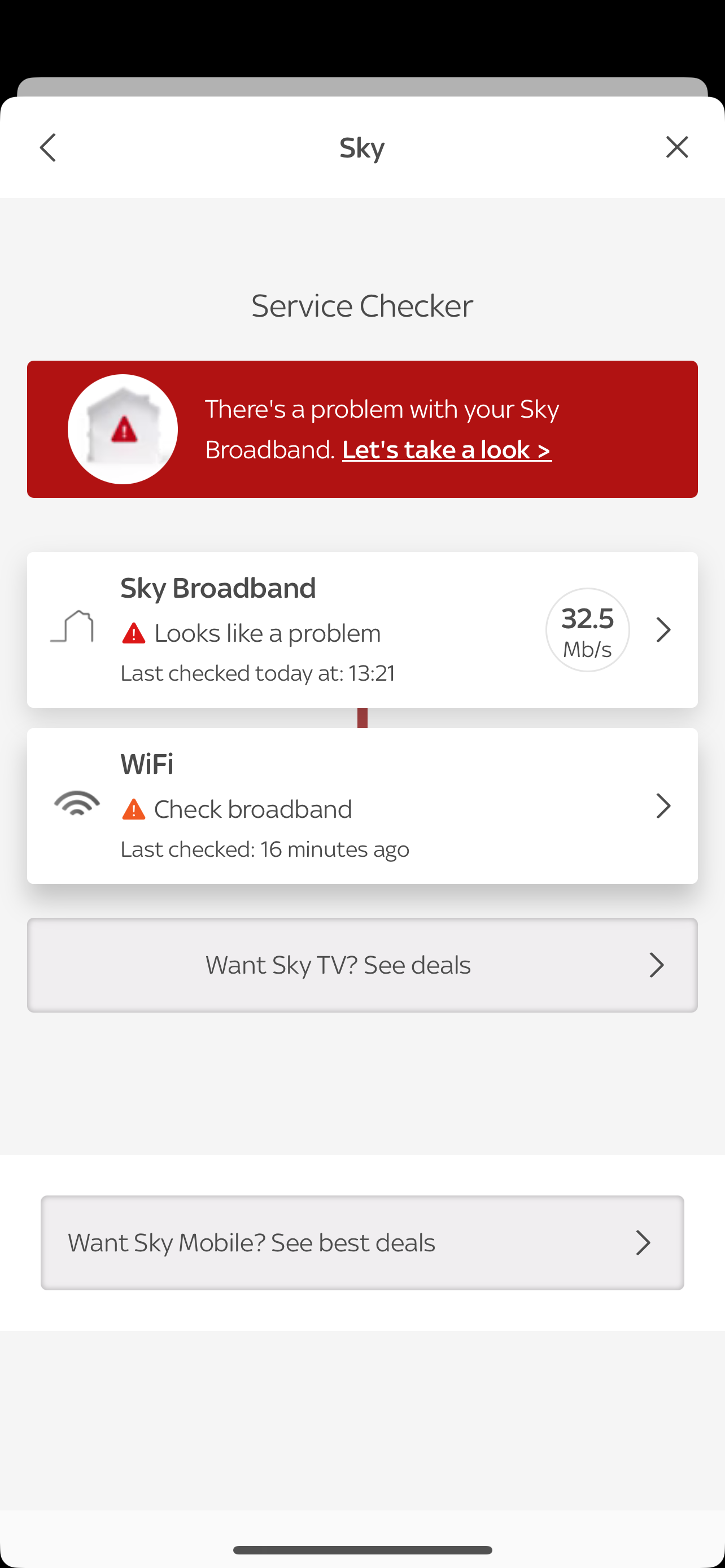See best Sky Mobile deals
Screen dimensions: 725x1568
point(361,1242)
